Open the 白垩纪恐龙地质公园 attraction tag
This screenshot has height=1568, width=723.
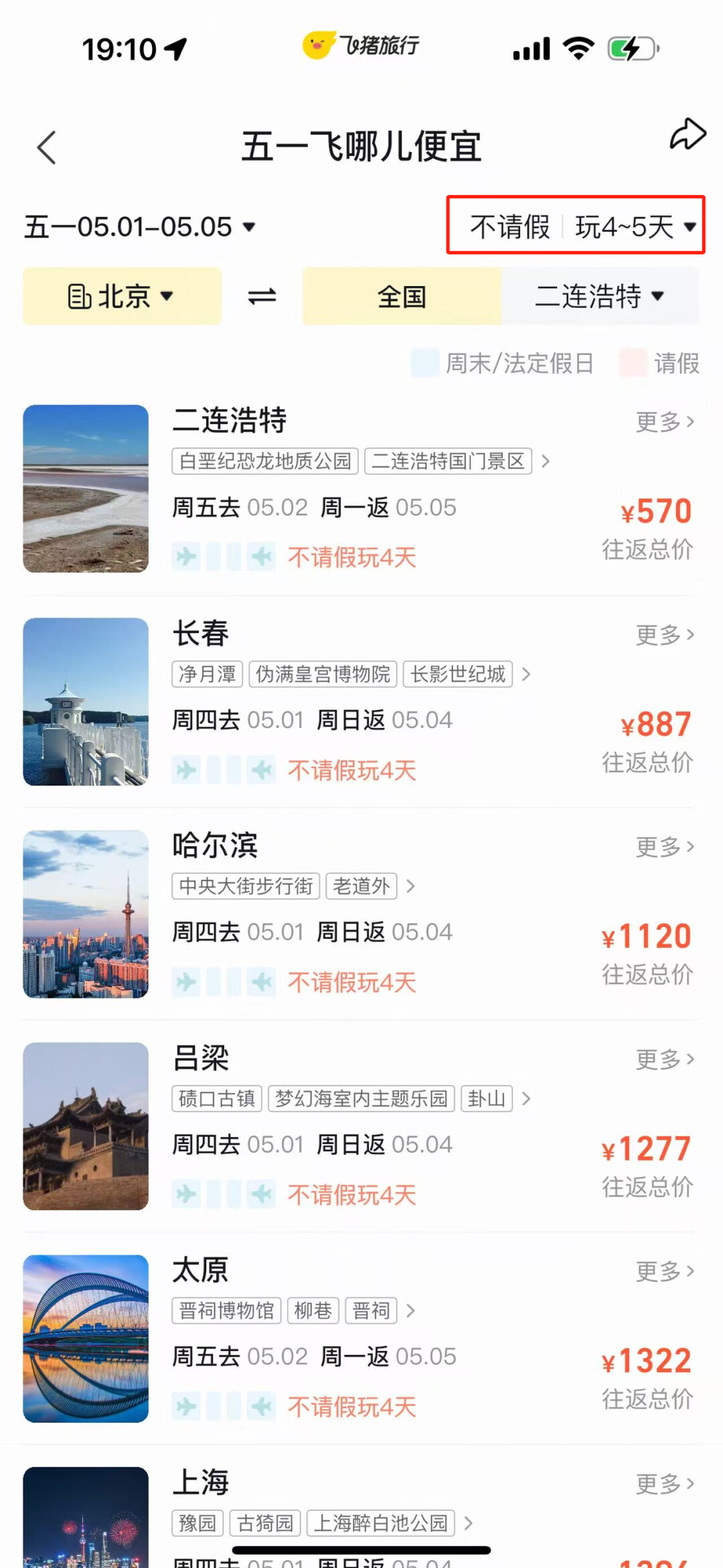point(265,461)
